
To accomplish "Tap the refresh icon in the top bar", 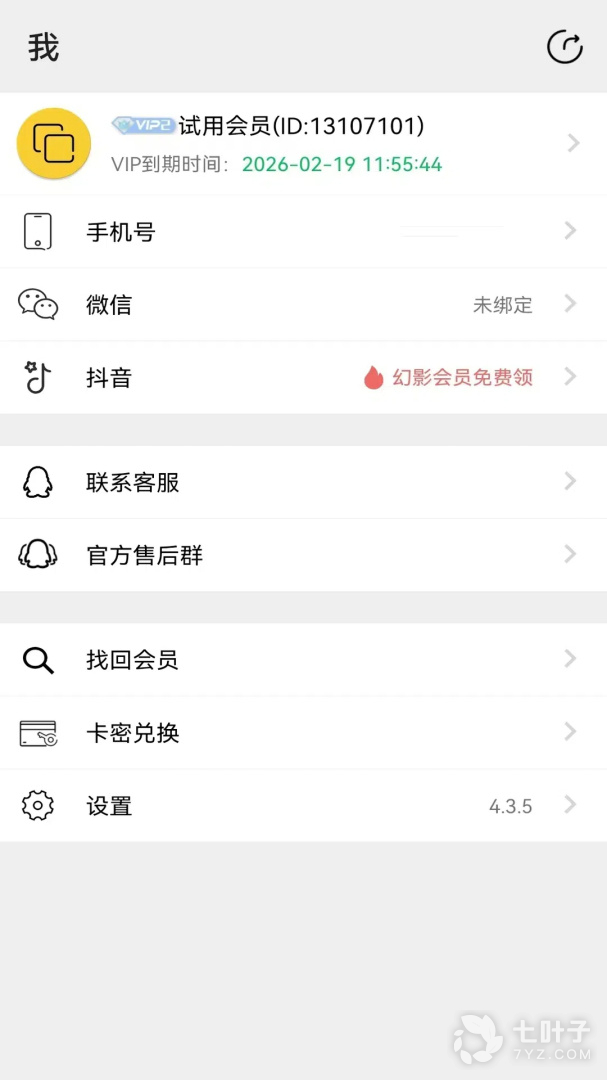I will 564,47.
